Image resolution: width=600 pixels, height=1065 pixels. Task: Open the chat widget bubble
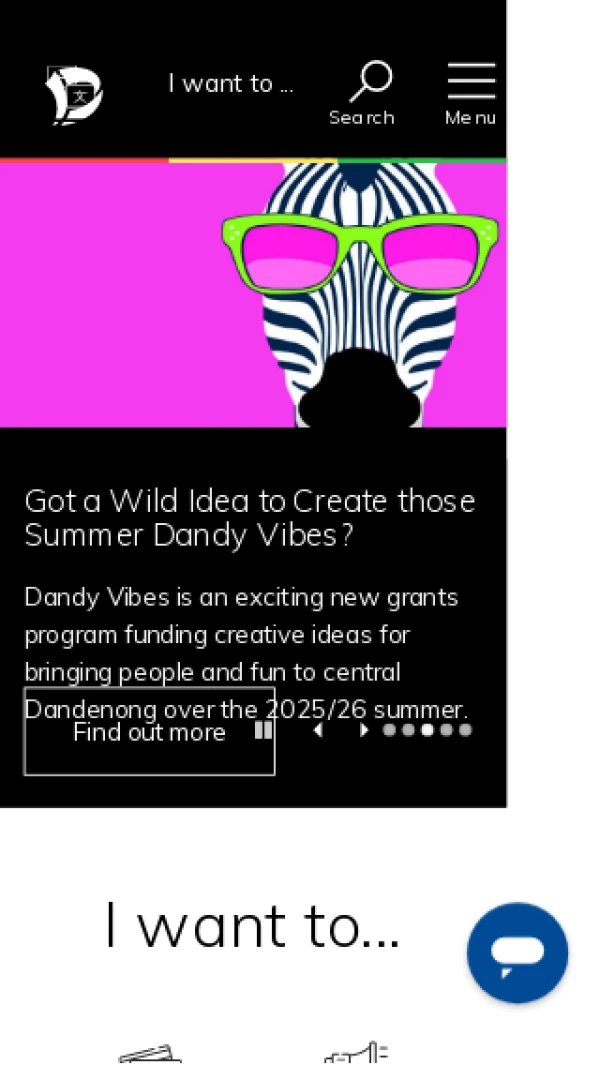517,952
